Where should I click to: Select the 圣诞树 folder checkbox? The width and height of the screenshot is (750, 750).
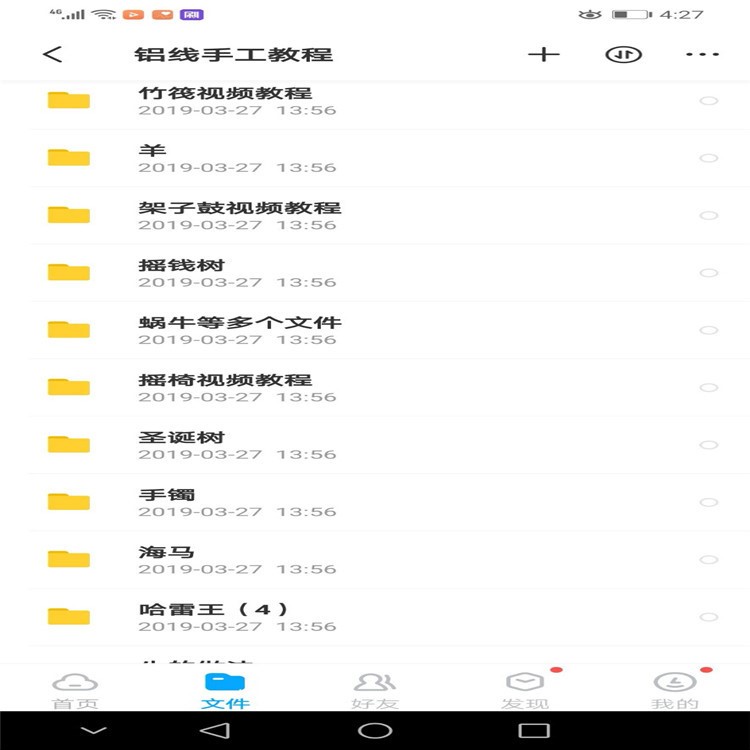(709, 445)
